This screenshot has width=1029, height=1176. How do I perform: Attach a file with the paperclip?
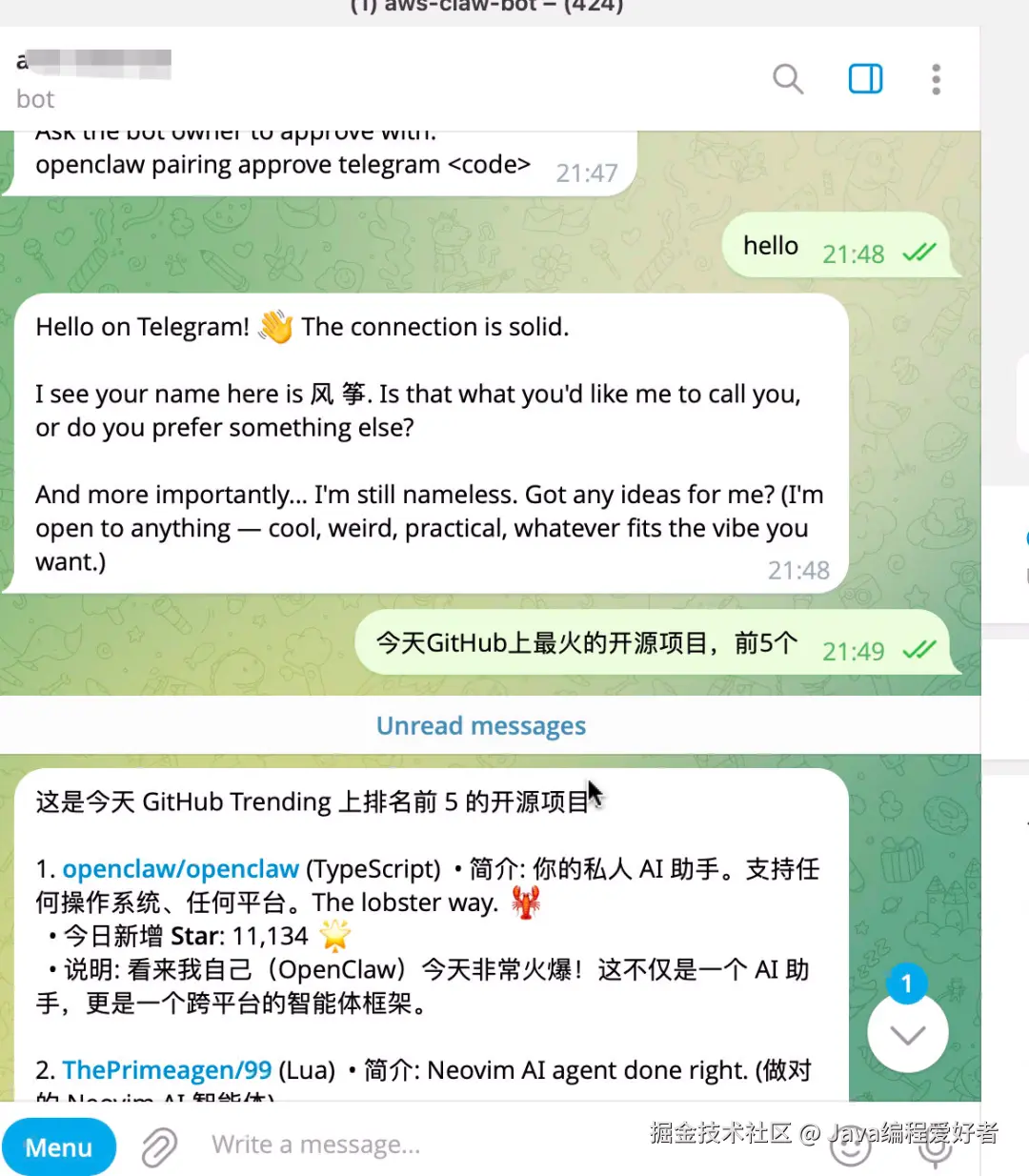click(x=159, y=1146)
